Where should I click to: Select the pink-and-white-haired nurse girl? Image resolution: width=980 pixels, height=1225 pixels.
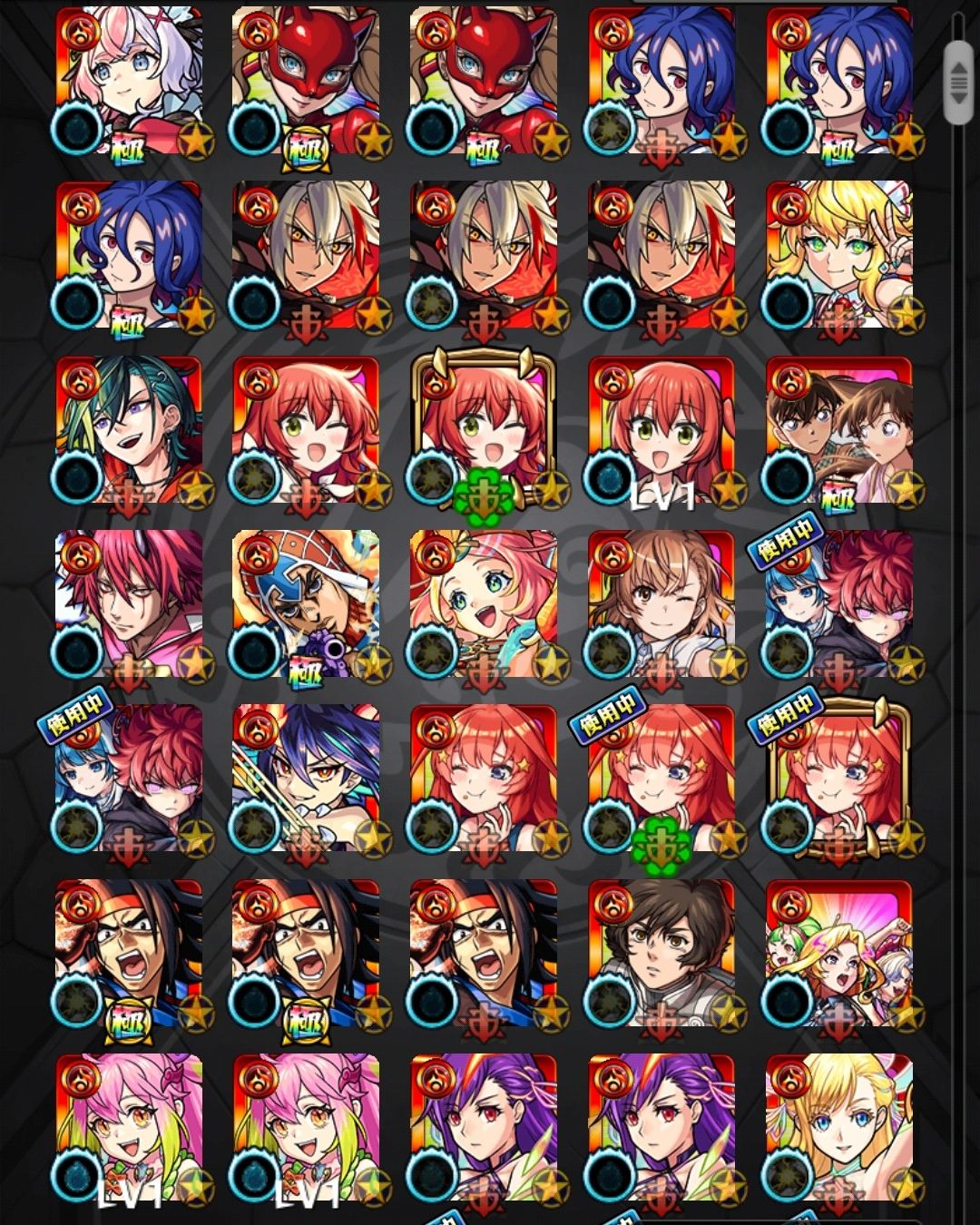129,82
